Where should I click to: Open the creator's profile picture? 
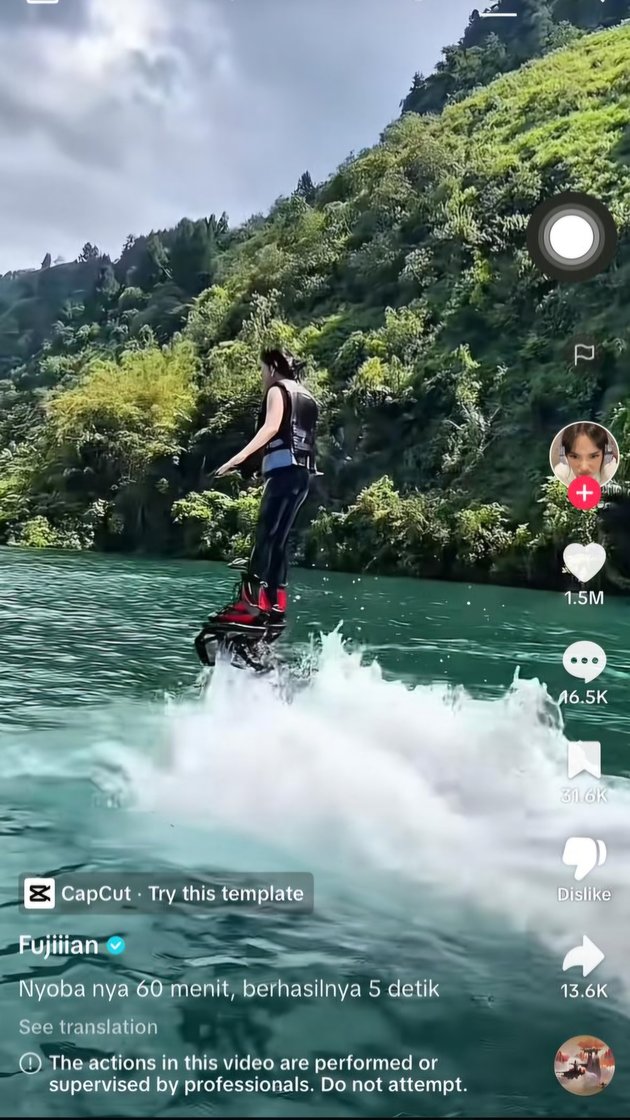click(x=584, y=452)
